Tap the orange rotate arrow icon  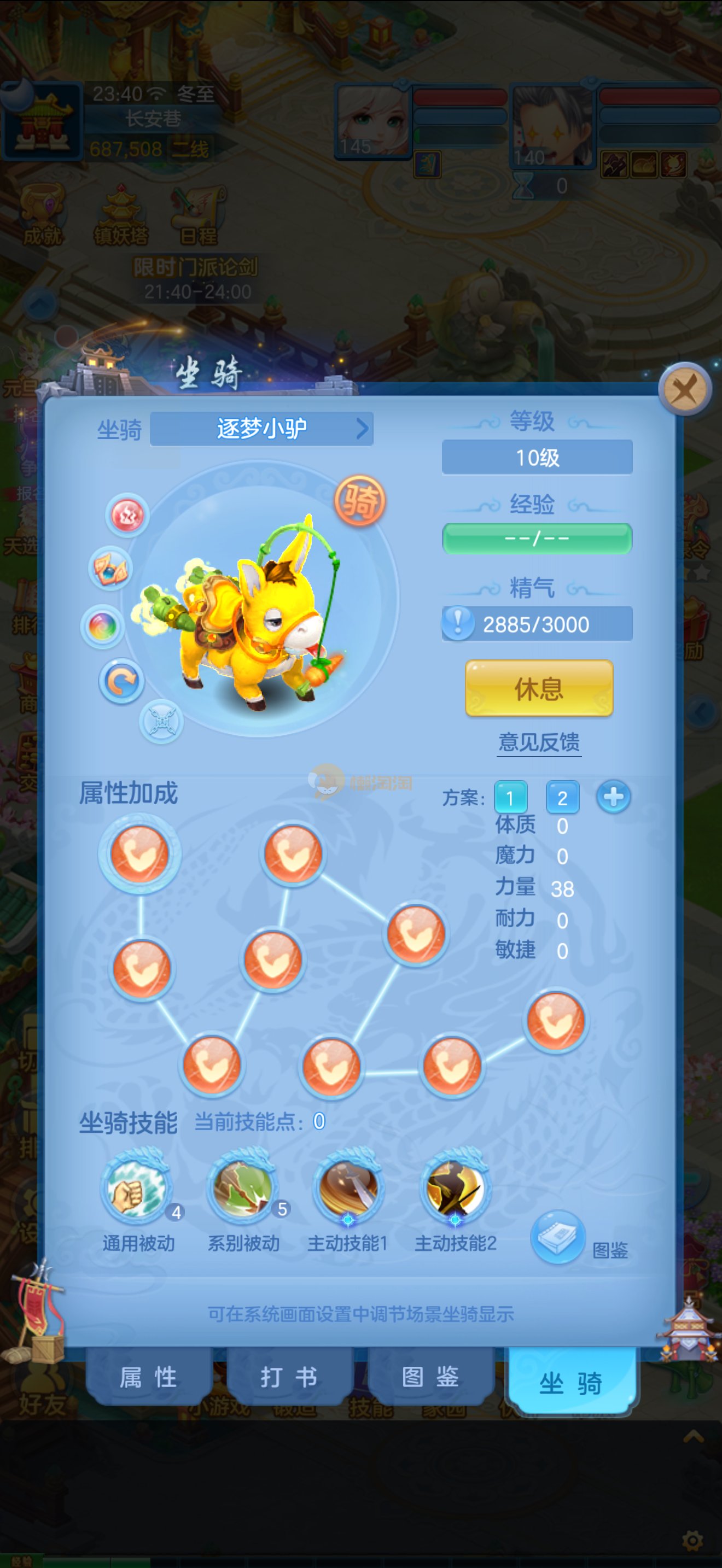click(121, 681)
